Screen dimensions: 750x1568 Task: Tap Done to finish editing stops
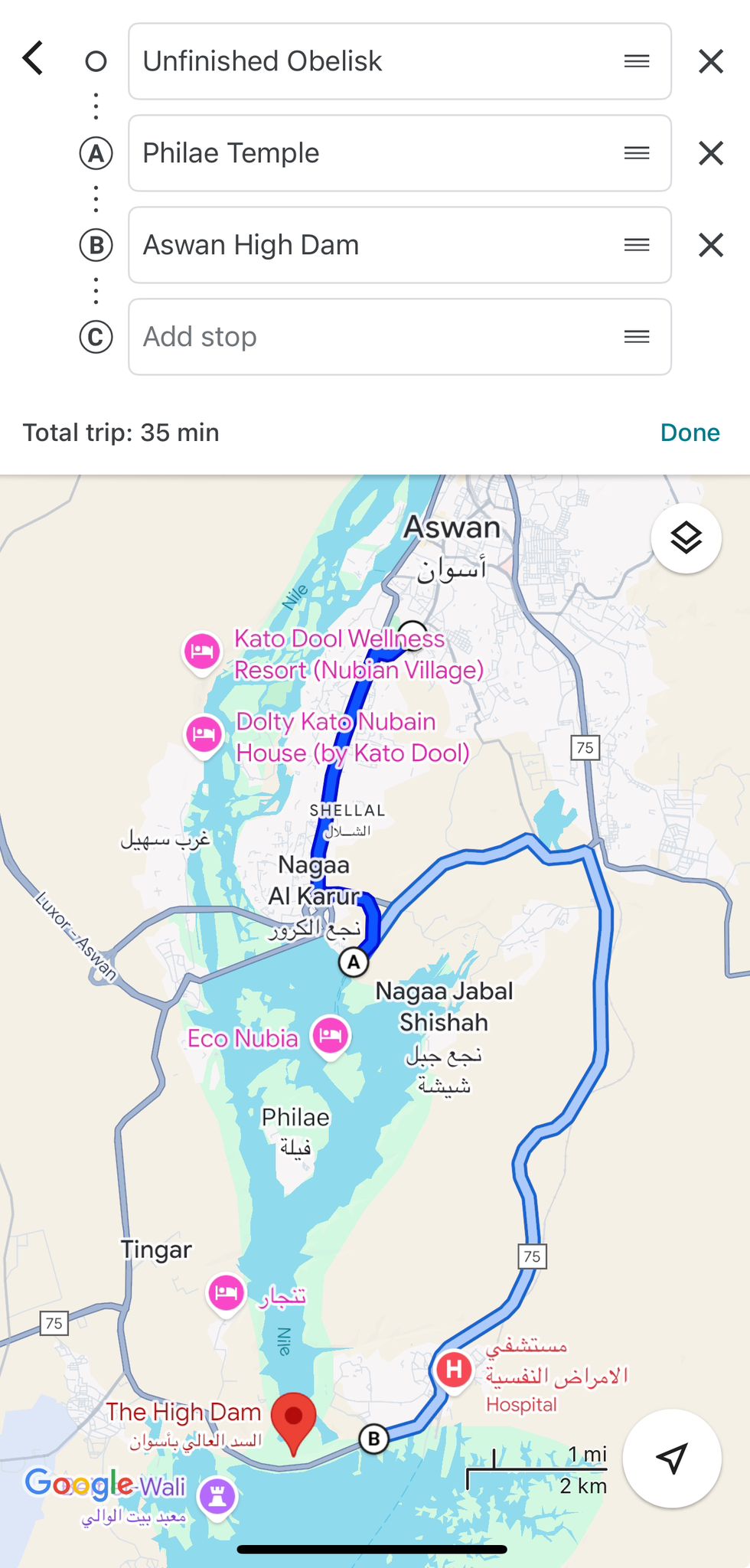pyautogui.click(x=690, y=433)
